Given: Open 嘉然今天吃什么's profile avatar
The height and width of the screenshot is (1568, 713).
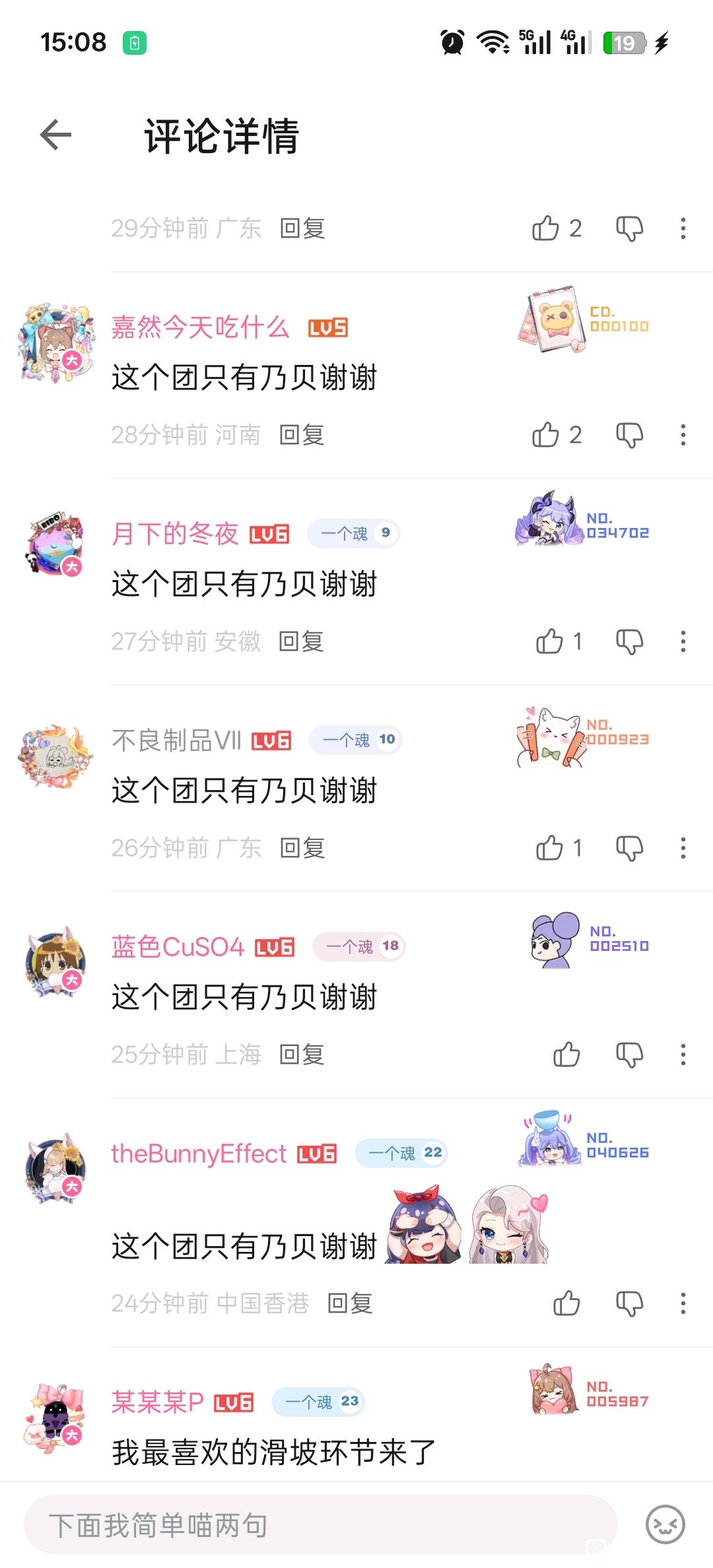Looking at the screenshot, I should [x=56, y=343].
